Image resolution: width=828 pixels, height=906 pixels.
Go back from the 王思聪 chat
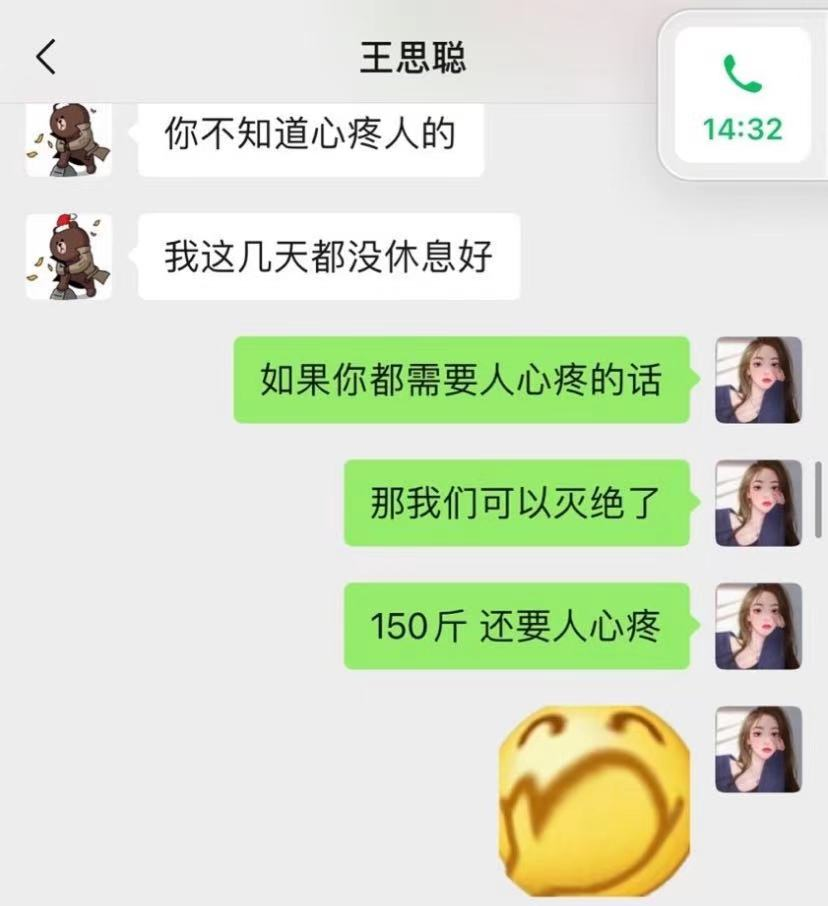(x=46, y=58)
